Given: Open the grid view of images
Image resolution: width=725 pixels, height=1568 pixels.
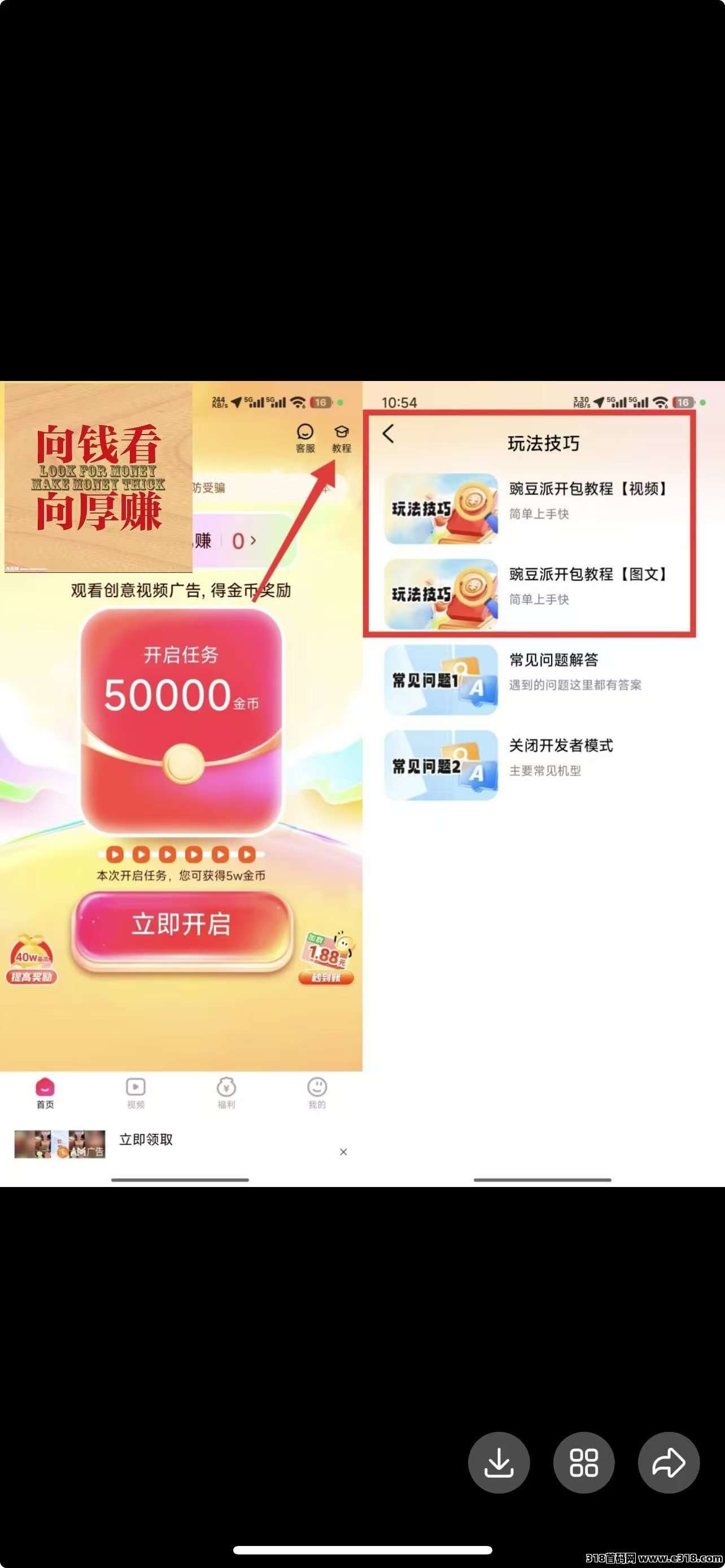Looking at the screenshot, I should (583, 1462).
